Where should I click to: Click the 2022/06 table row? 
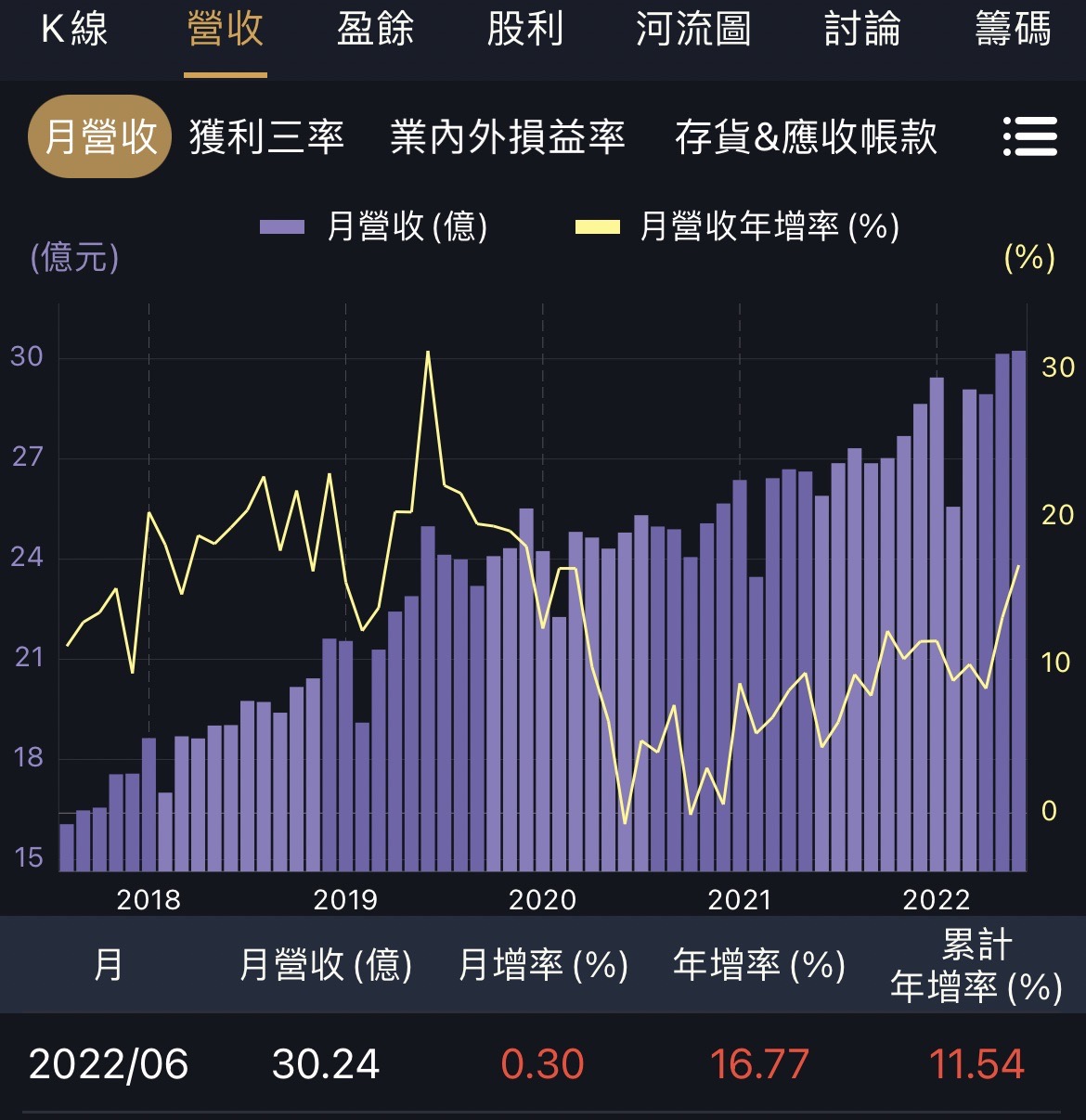111,1067
